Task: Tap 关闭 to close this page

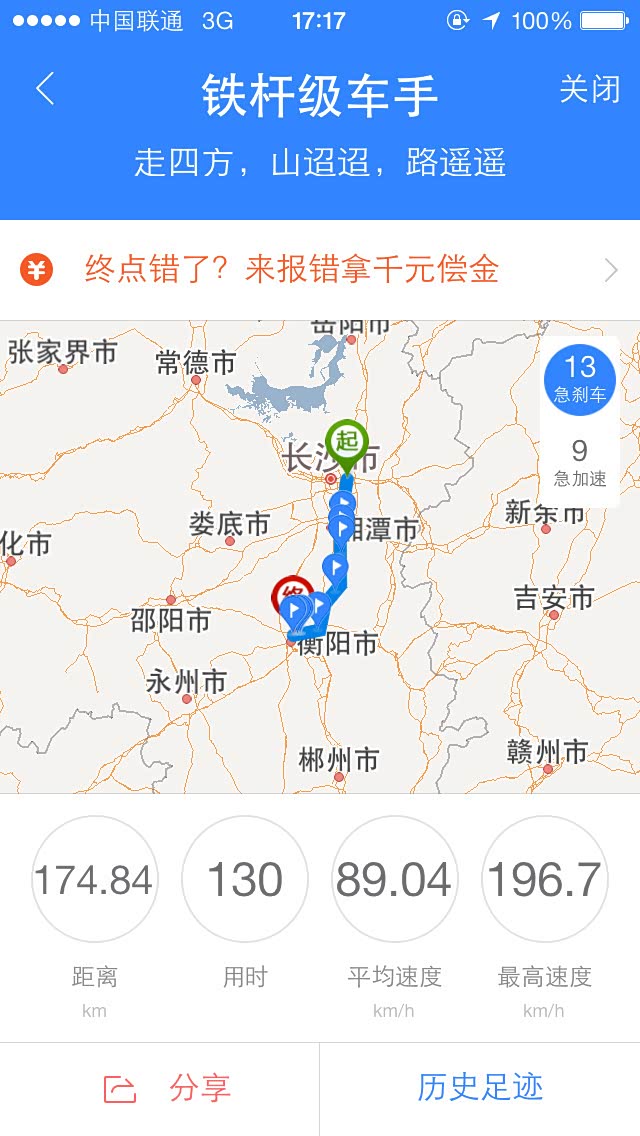Action: pos(590,90)
